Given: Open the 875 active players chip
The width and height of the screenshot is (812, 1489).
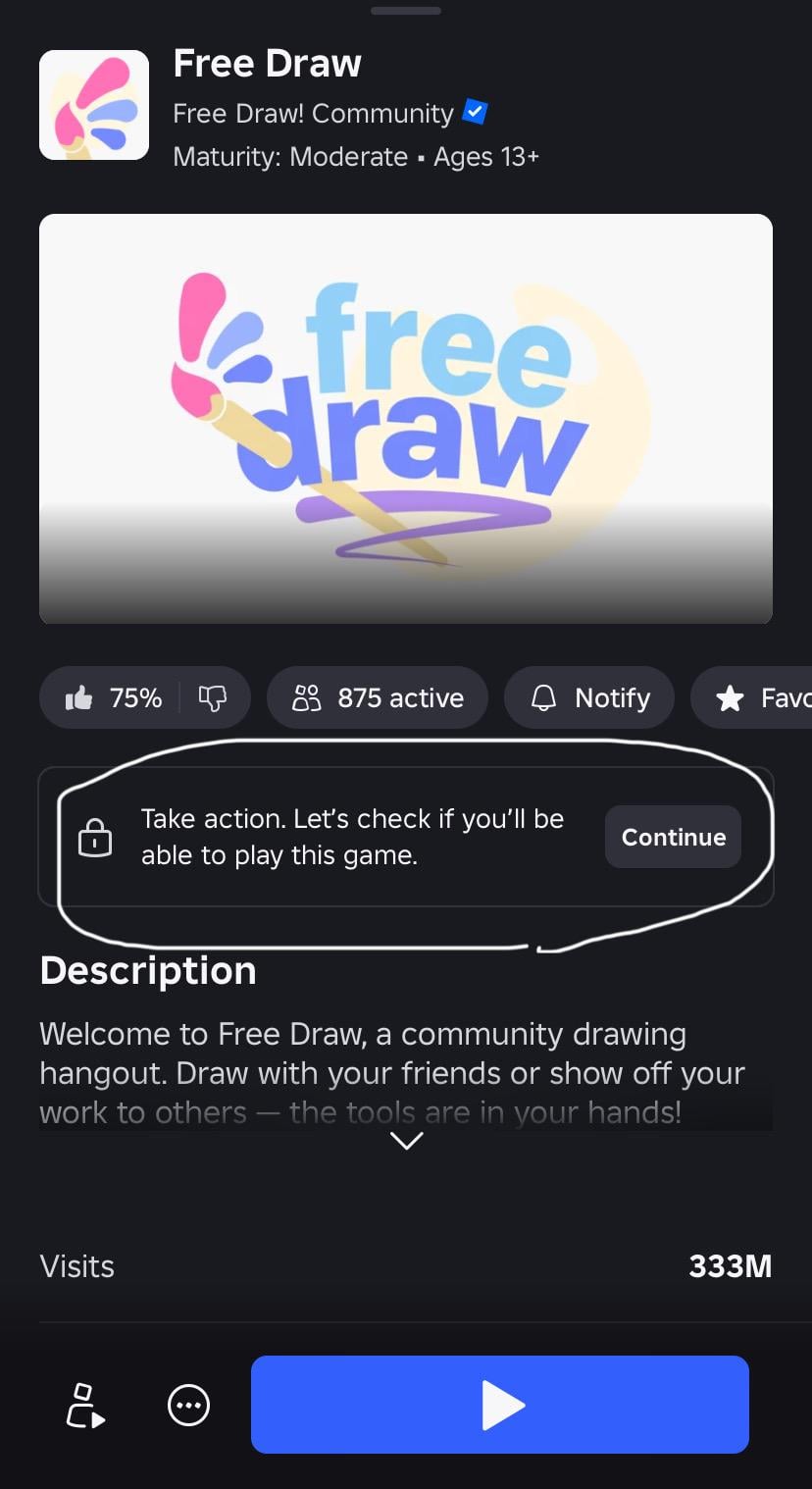Looking at the screenshot, I should click(378, 697).
